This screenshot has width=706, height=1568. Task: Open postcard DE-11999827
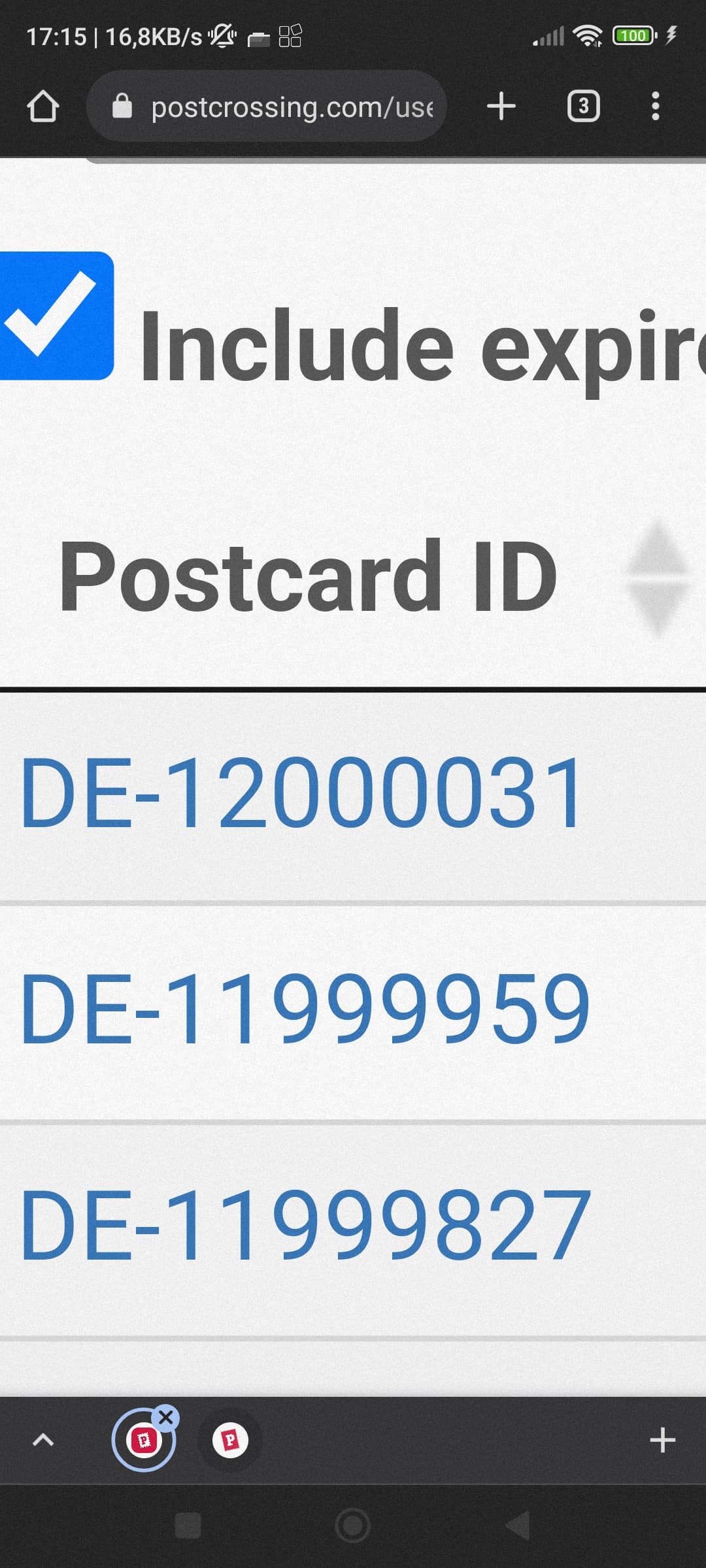[305, 1224]
